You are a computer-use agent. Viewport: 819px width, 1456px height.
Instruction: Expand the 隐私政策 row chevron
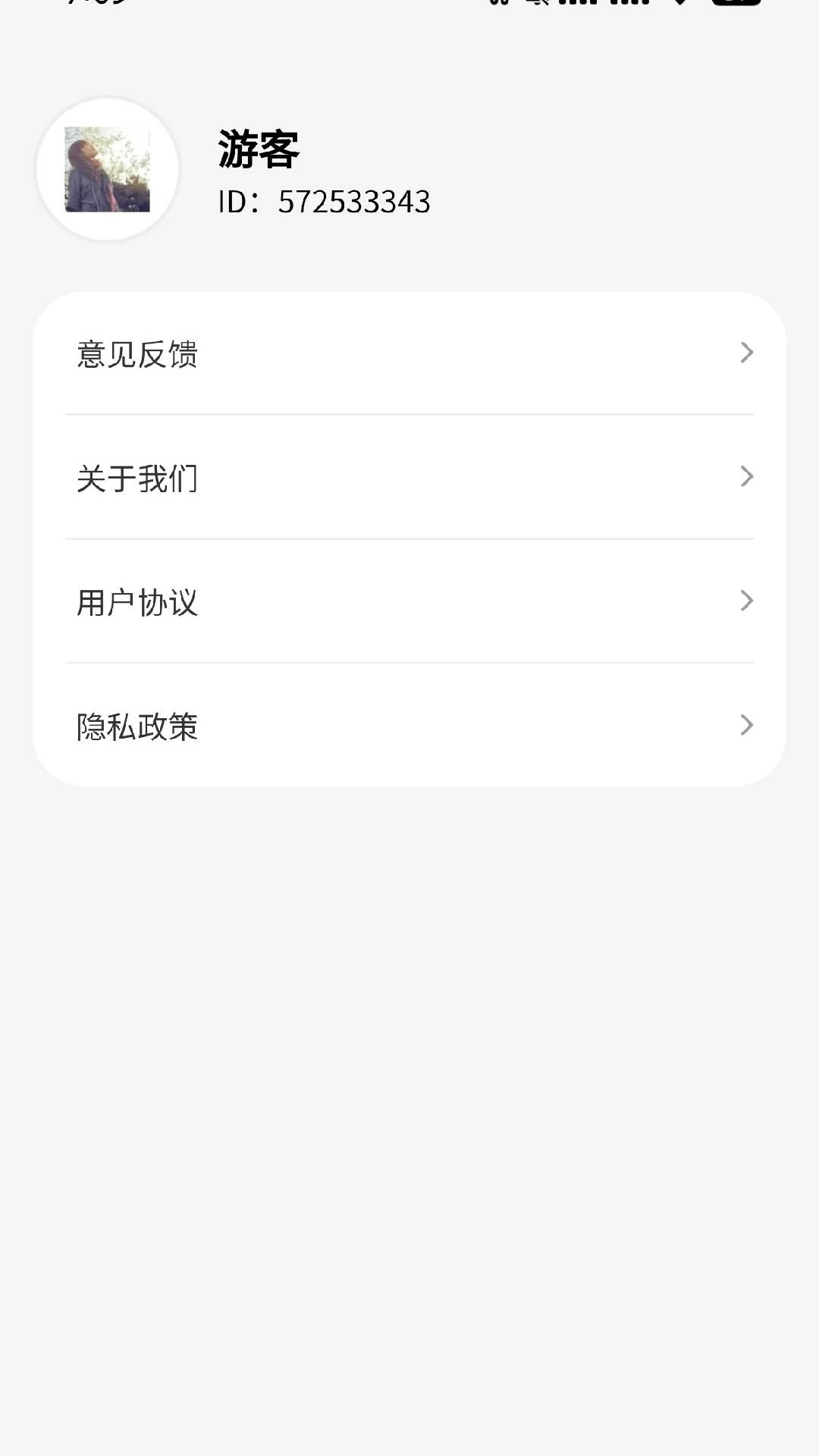coord(748,726)
